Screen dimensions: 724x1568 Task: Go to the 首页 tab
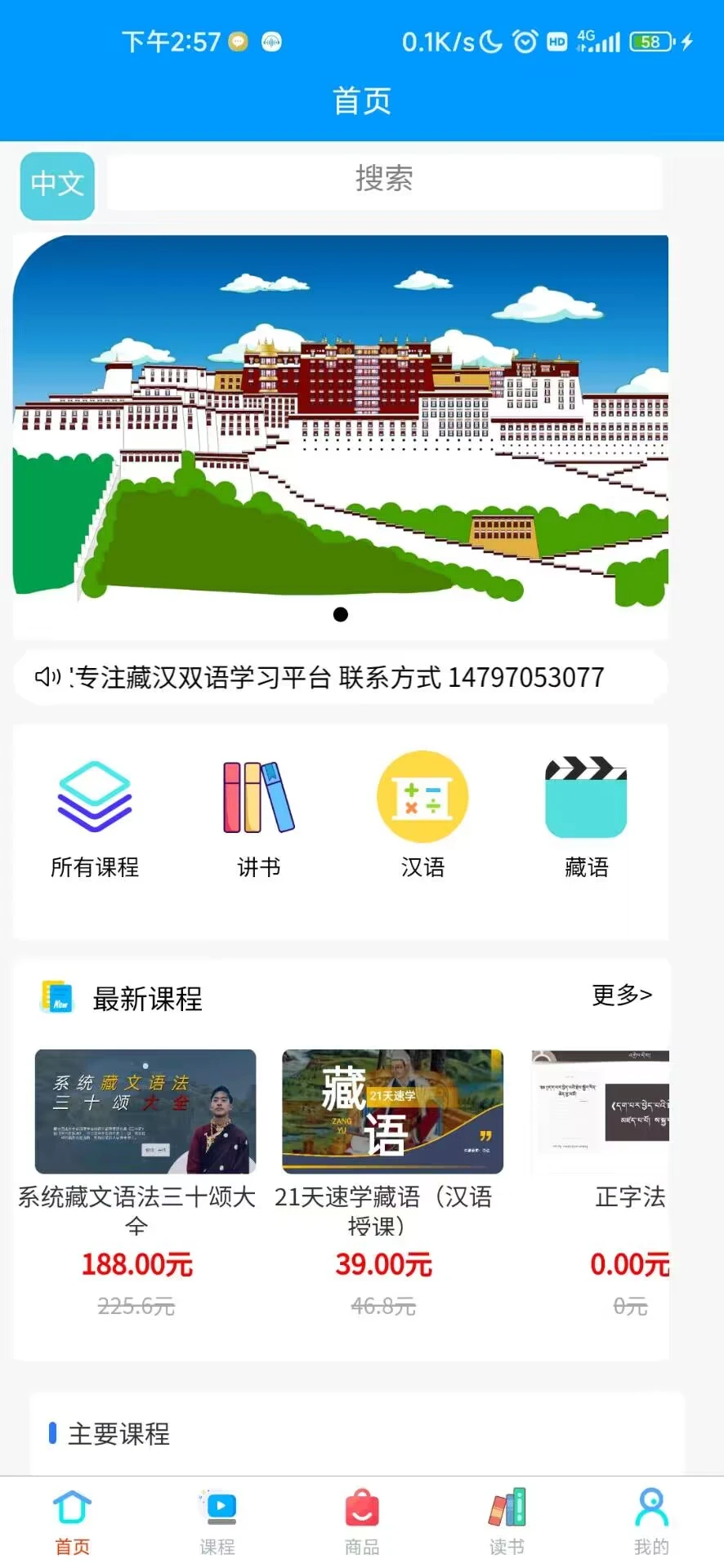coord(72,1522)
